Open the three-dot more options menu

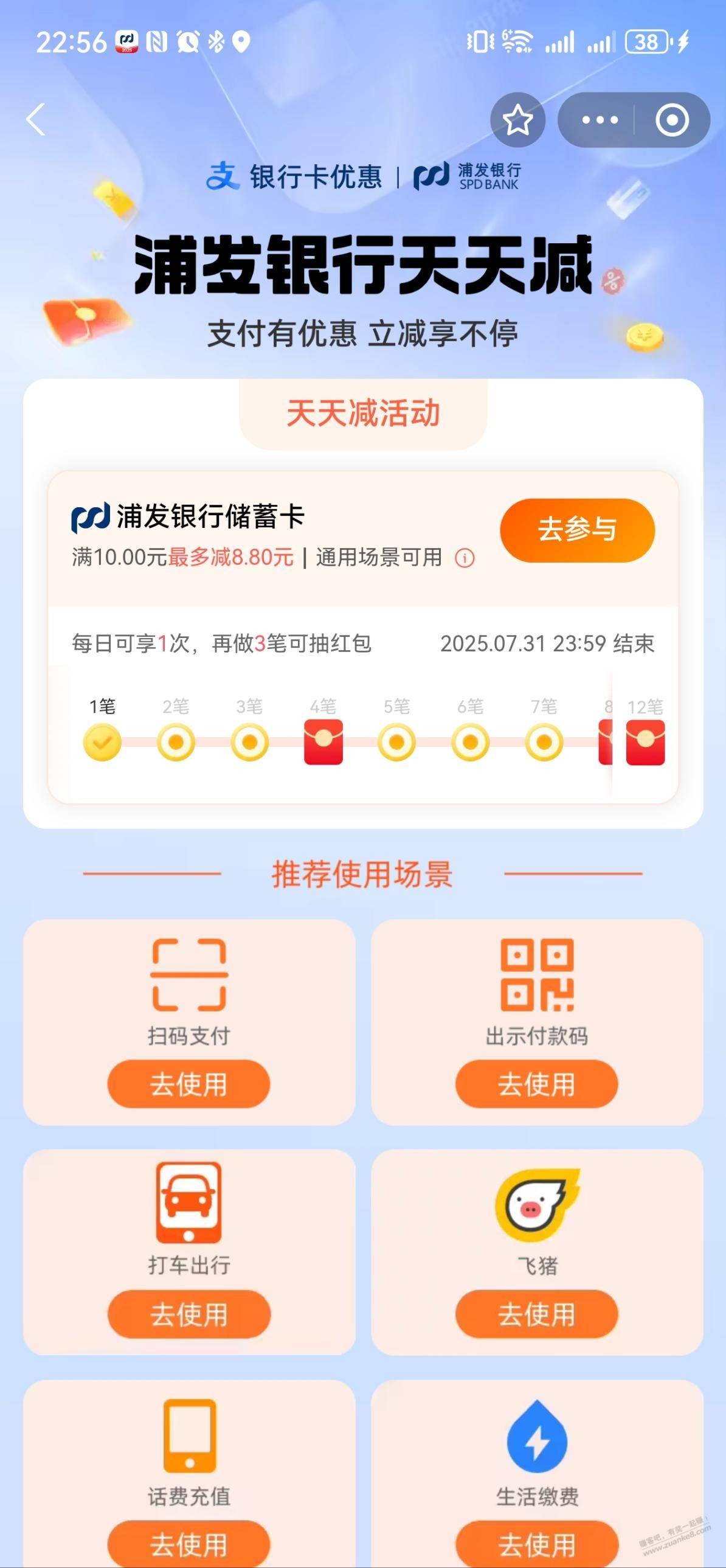coord(600,120)
